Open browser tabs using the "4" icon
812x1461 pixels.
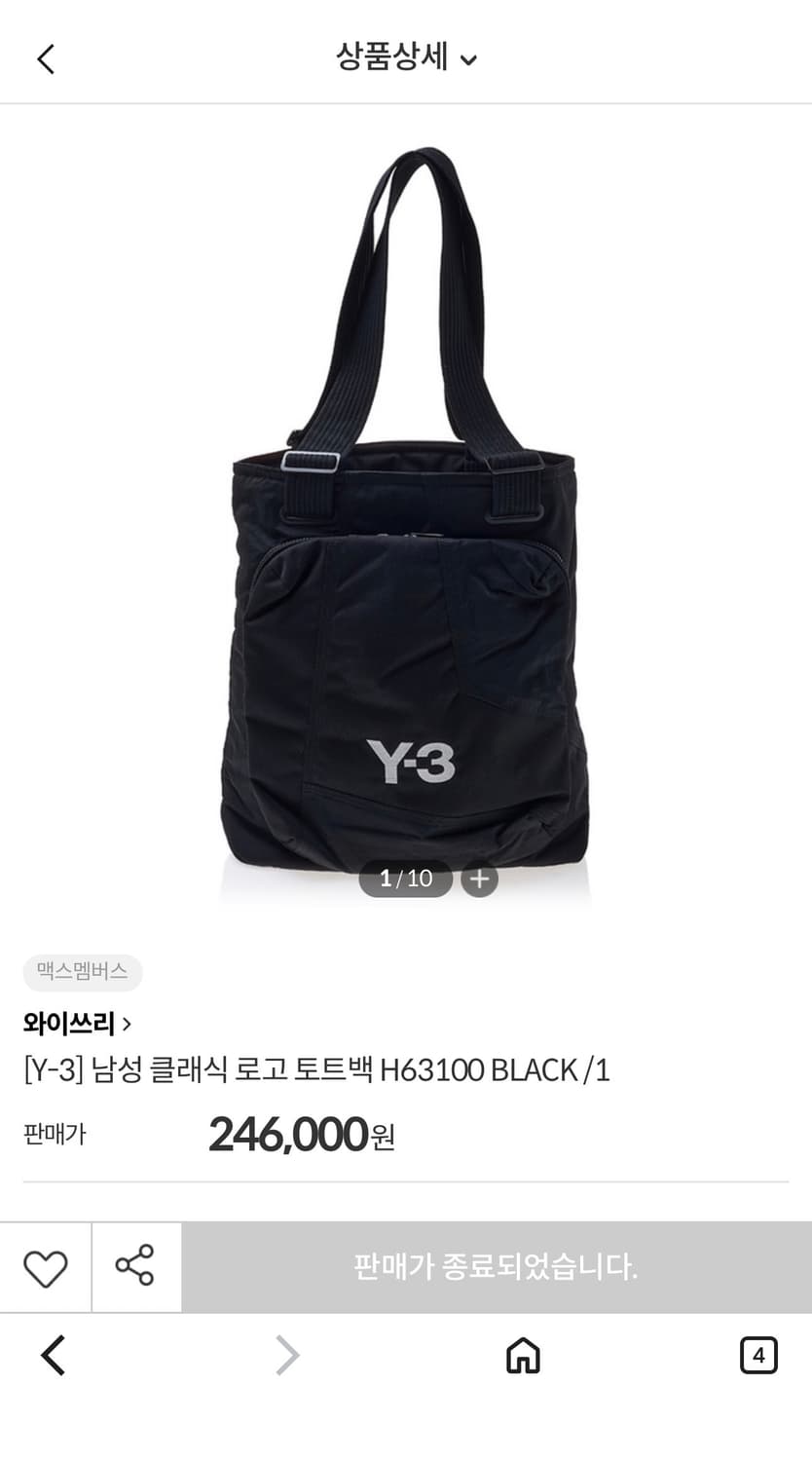click(x=757, y=1355)
